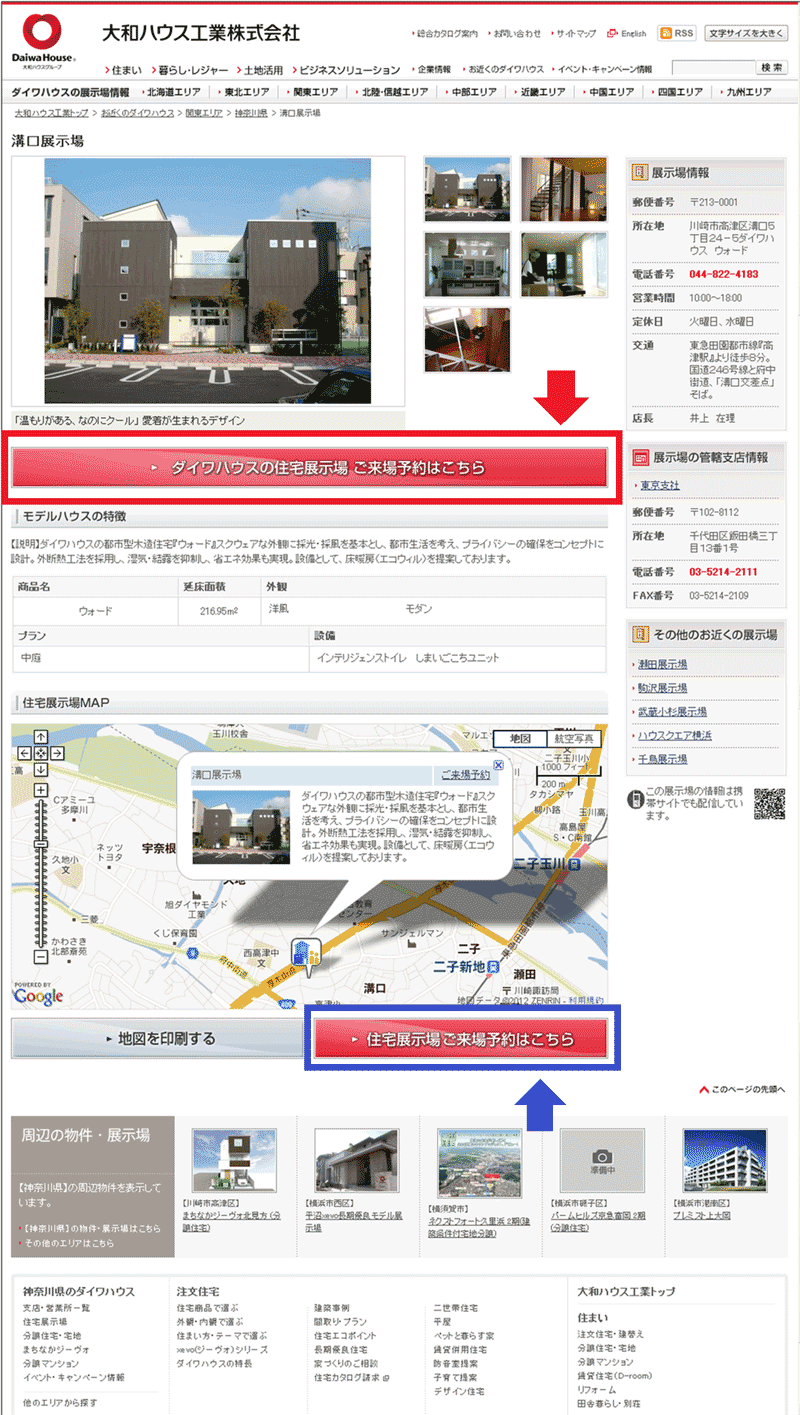Tap the red ダイワハウスの住宅展示場 ご来場予約はこちら button
This screenshot has height=1415, width=800.
tap(310, 467)
